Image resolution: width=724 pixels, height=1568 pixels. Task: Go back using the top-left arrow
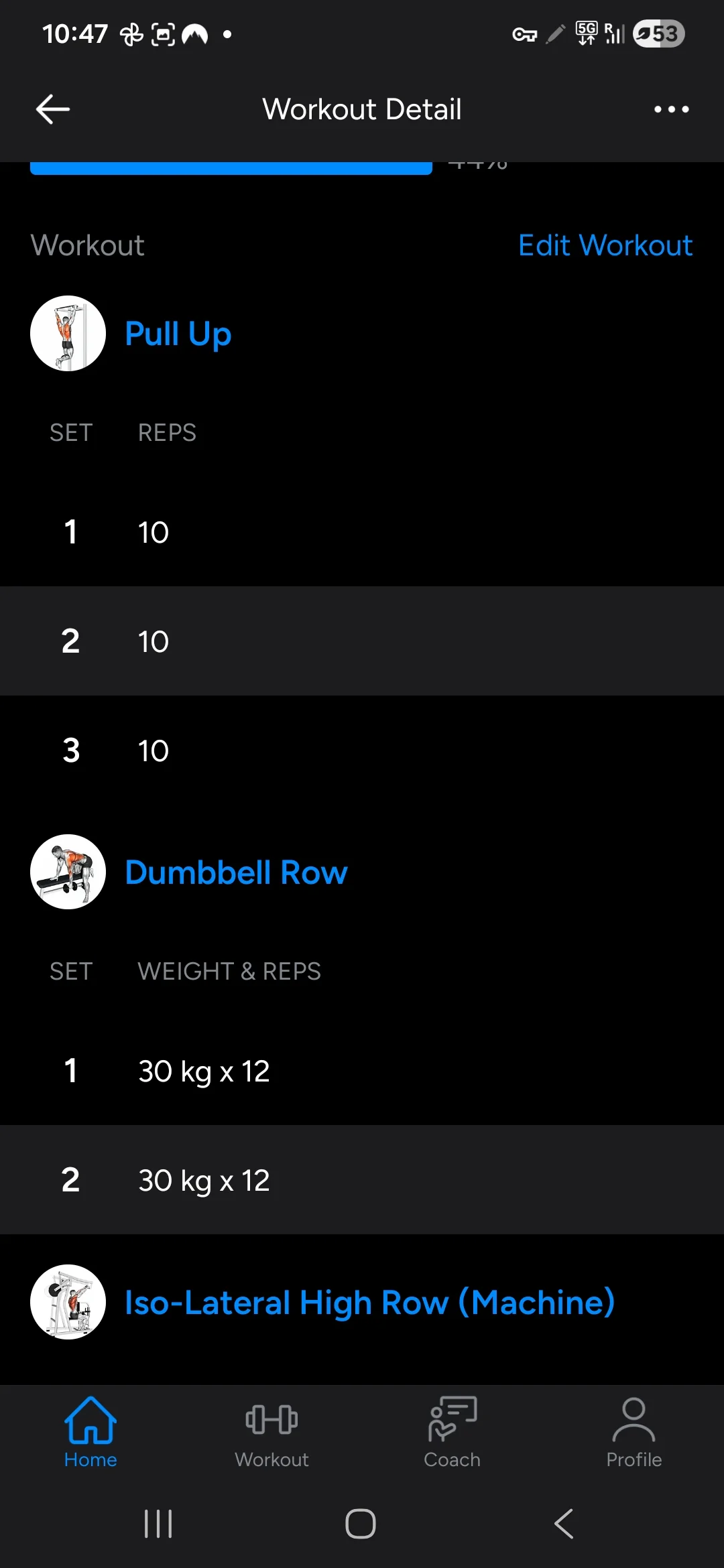(x=53, y=109)
